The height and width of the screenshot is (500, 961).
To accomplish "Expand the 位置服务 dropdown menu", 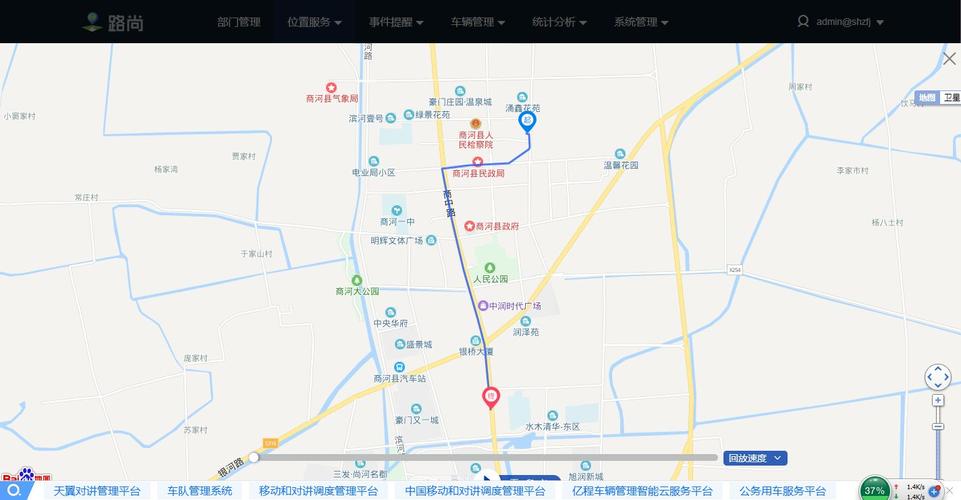I will (314, 22).
